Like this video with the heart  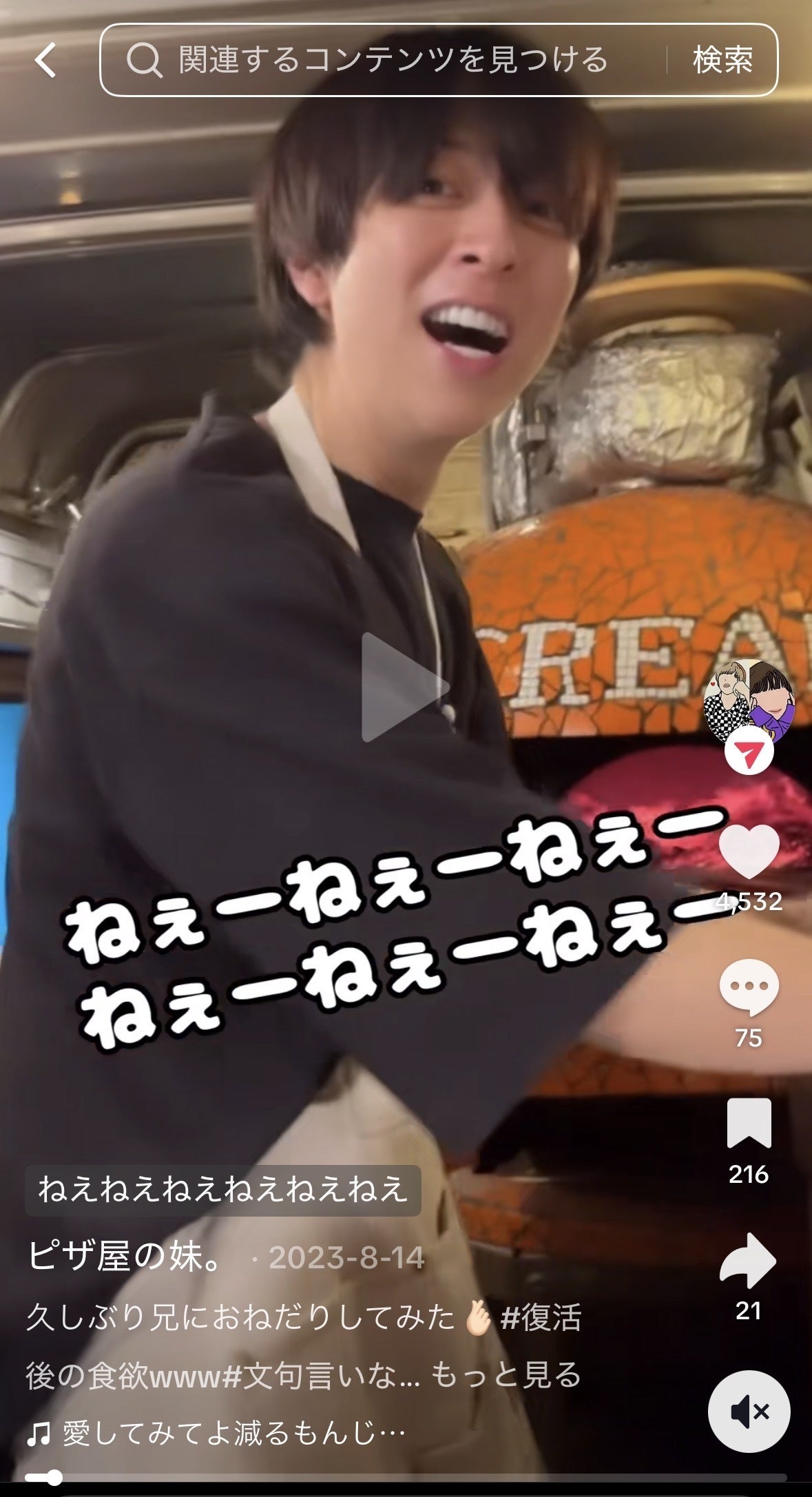point(749,851)
